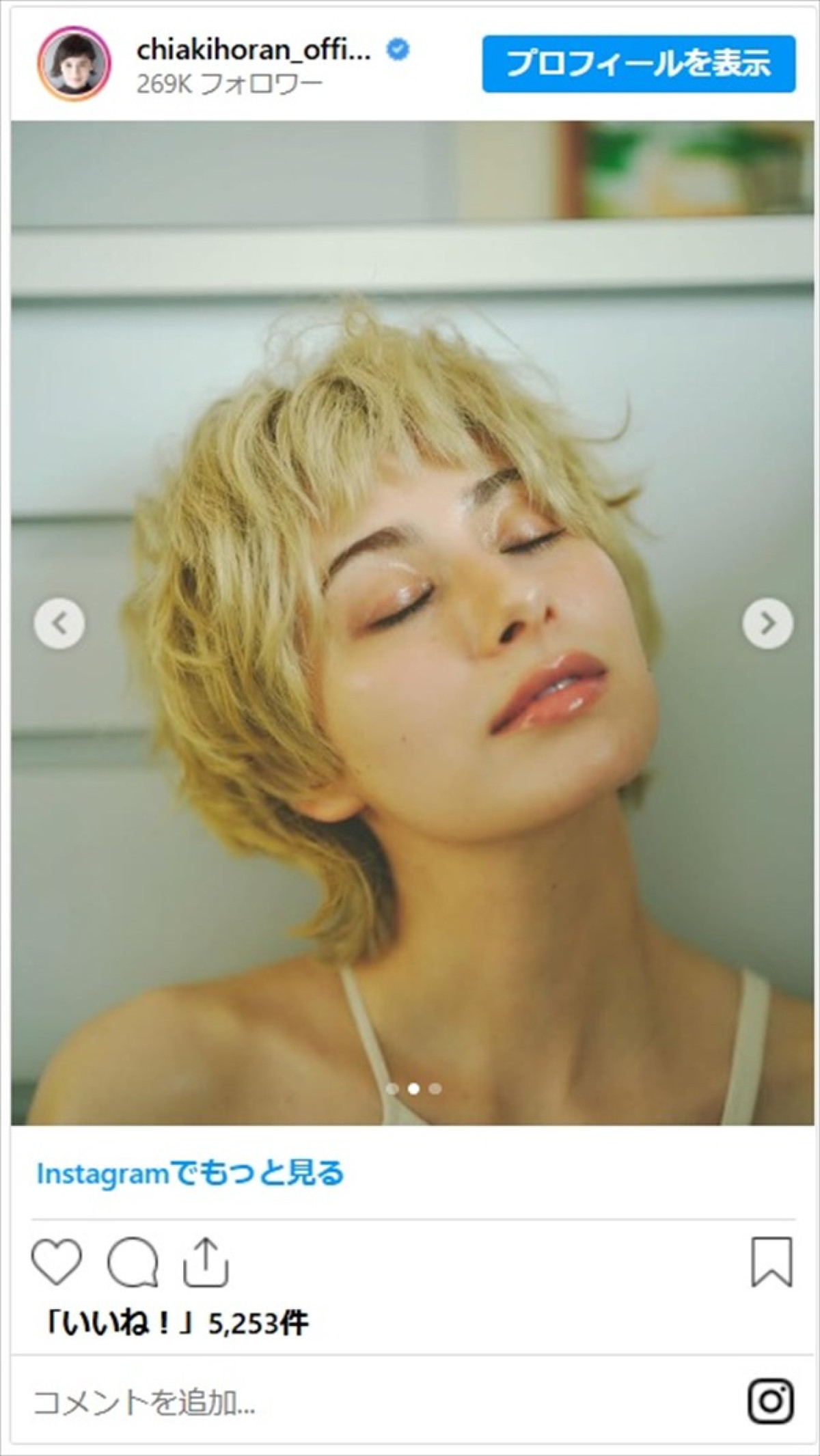Go to the next photo in carousel
This screenshot has width=820, height=1456.
767,623
